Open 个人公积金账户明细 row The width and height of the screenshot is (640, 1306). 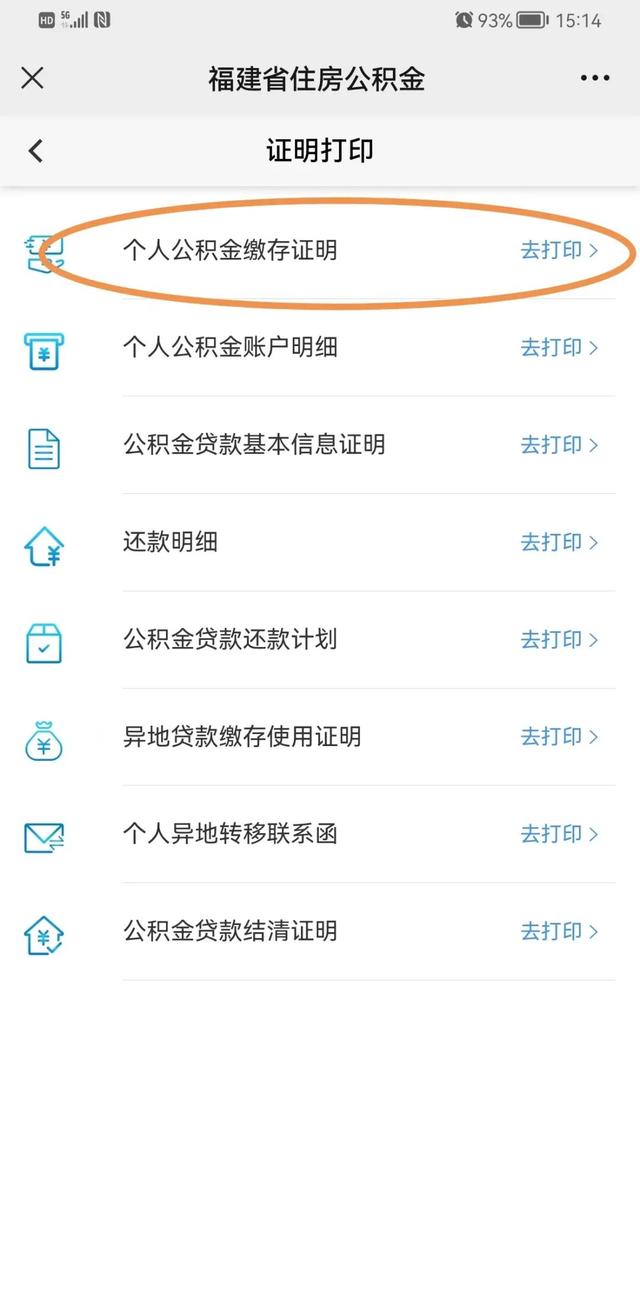coord(320,347)
